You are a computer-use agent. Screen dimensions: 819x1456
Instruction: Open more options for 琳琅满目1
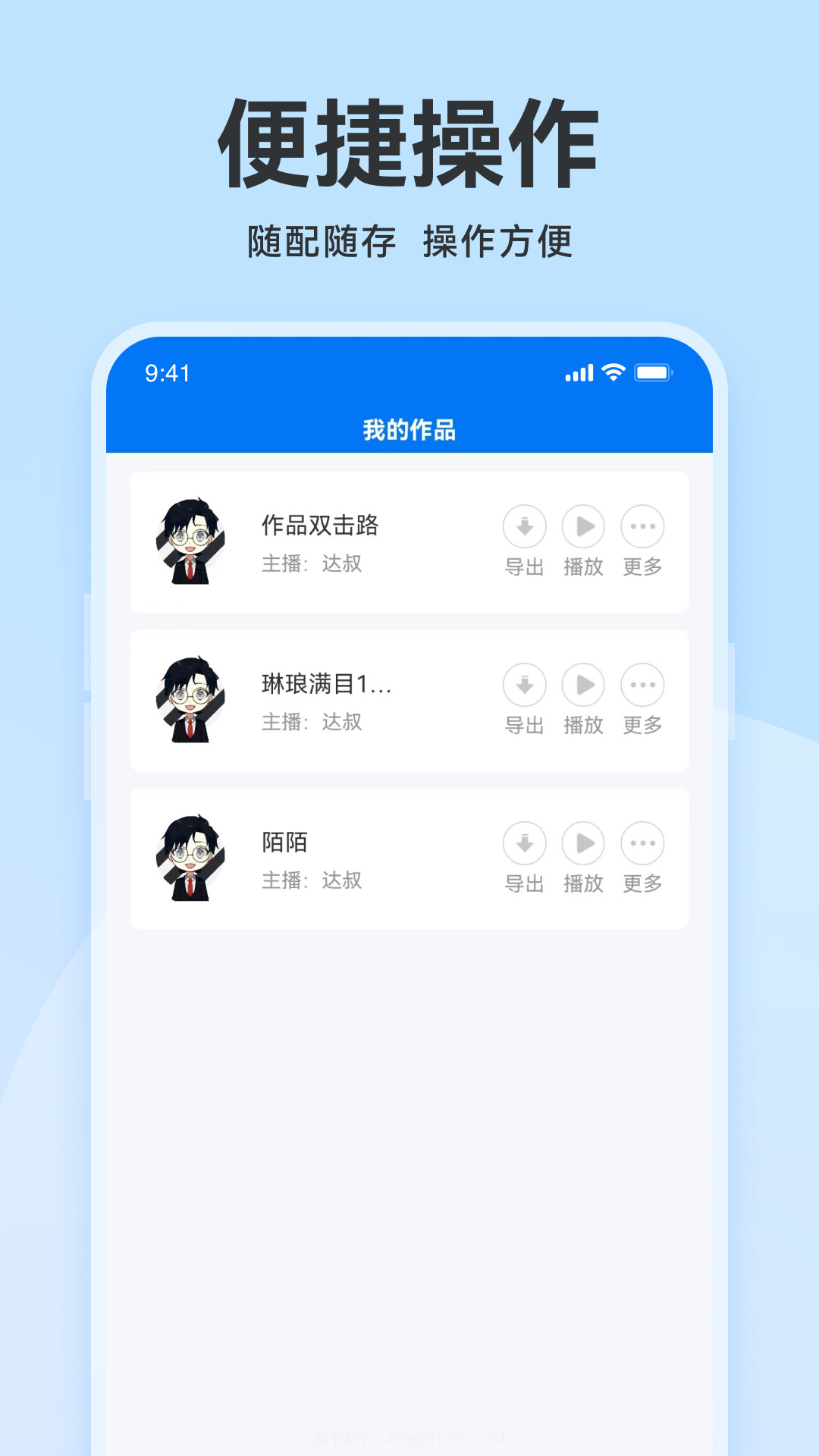coord(642,685)
